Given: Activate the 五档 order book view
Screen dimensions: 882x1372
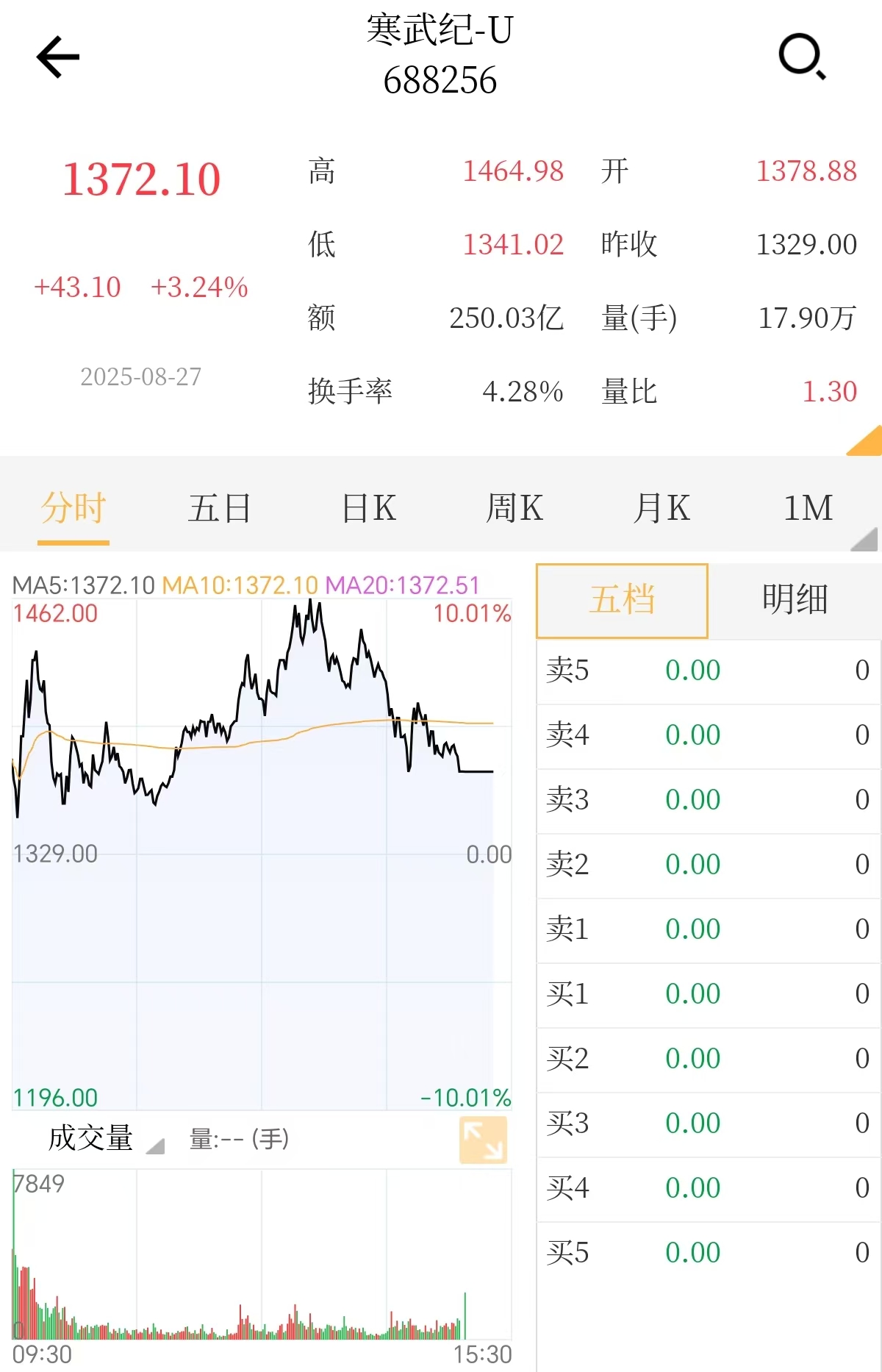Looking at the screenshot, I should tap(623, 599).
